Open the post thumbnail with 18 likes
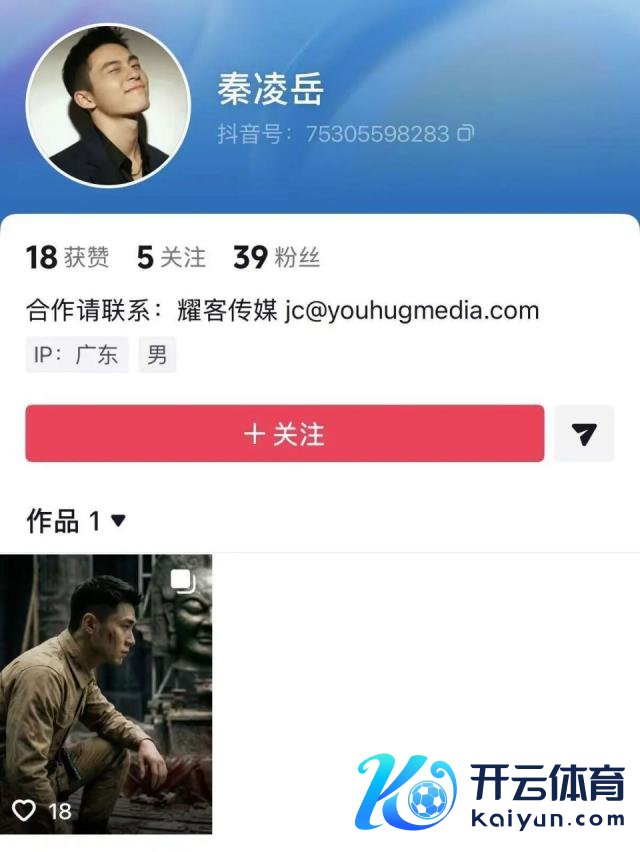 click(106, 694)
